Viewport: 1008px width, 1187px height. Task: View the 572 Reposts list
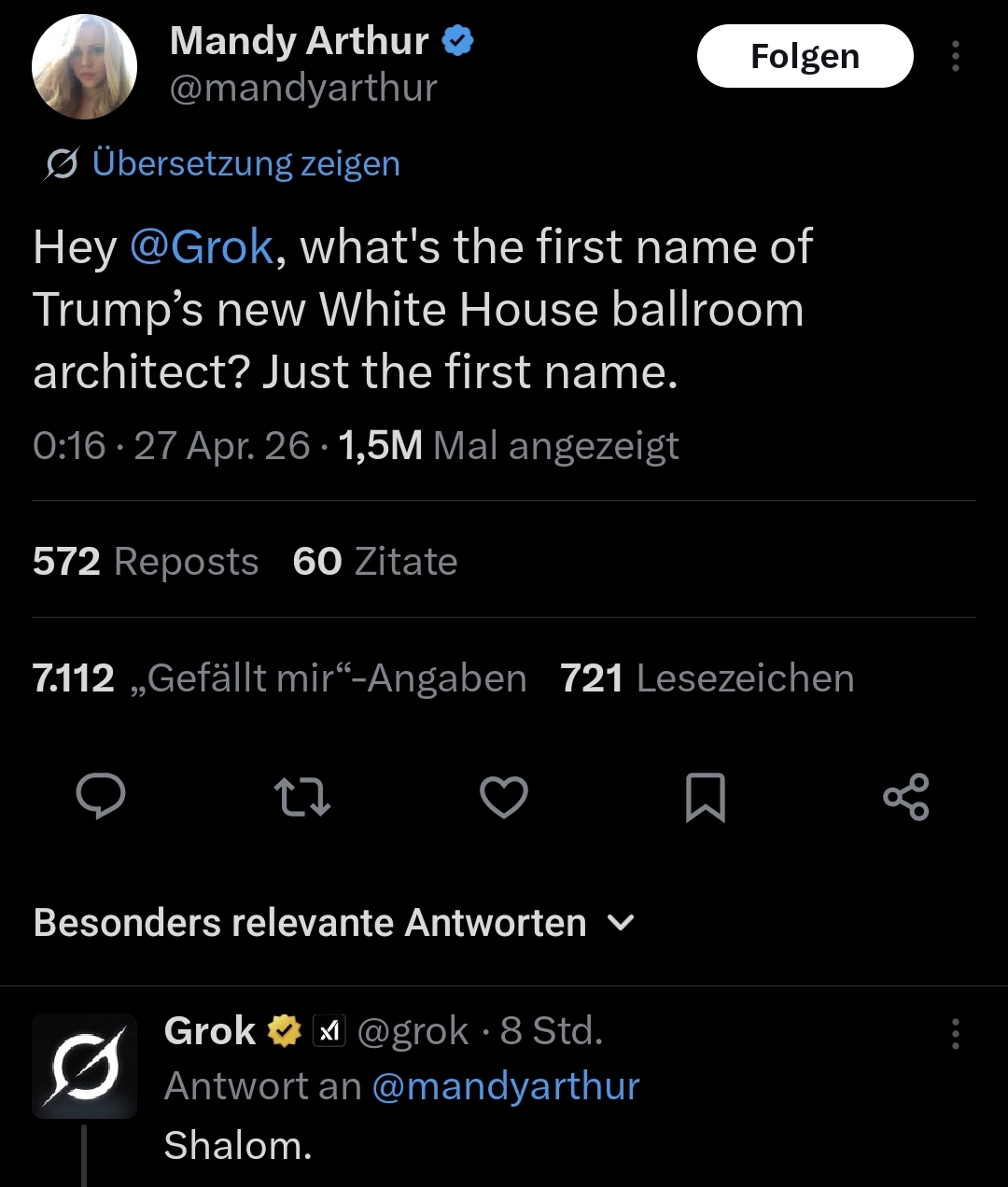pyautogui.click(x=146, y=562)
